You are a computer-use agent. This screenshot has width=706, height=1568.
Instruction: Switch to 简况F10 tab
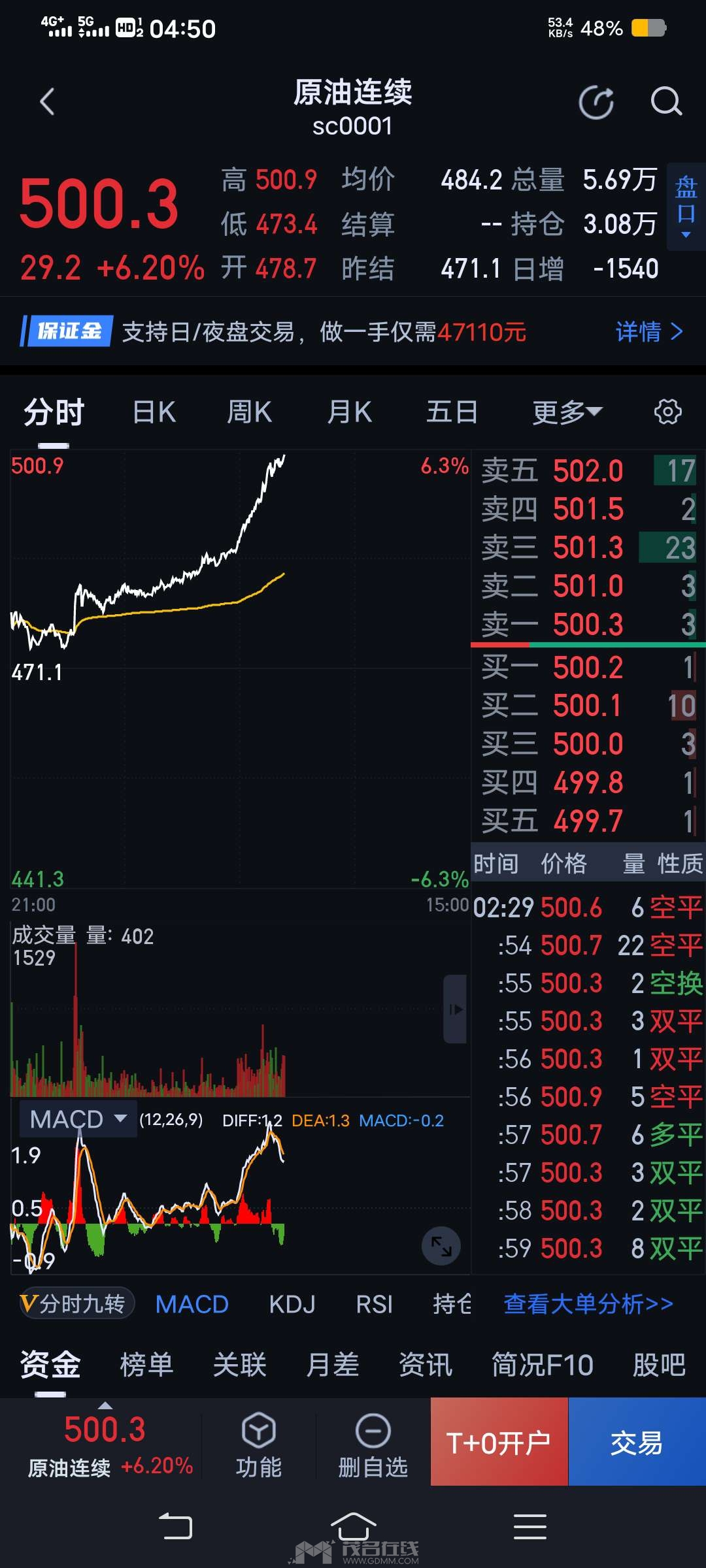click(543, 1365)
